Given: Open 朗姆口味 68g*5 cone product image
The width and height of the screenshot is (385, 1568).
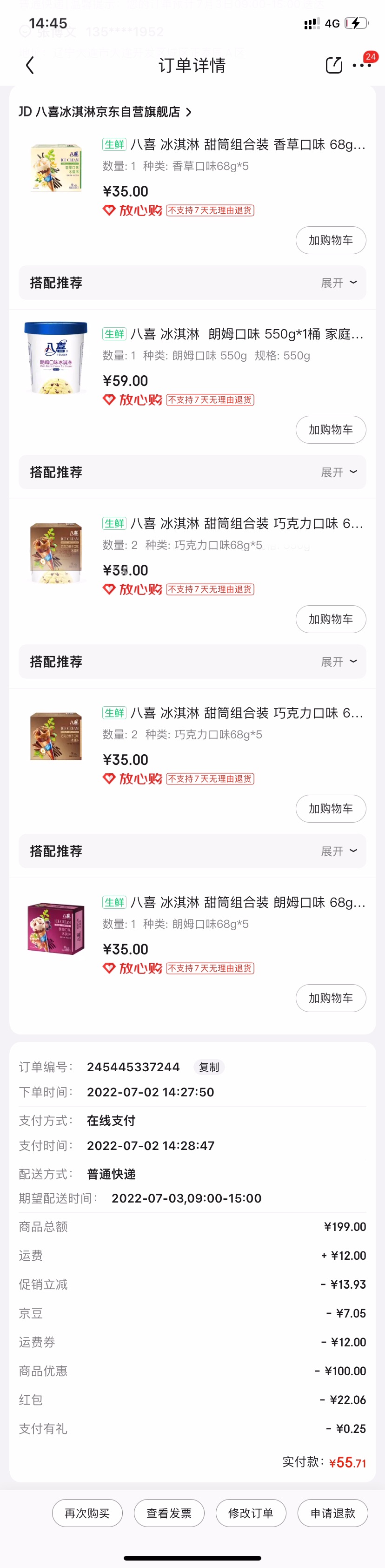Looking at the screenshot, I should pos(56,926).
